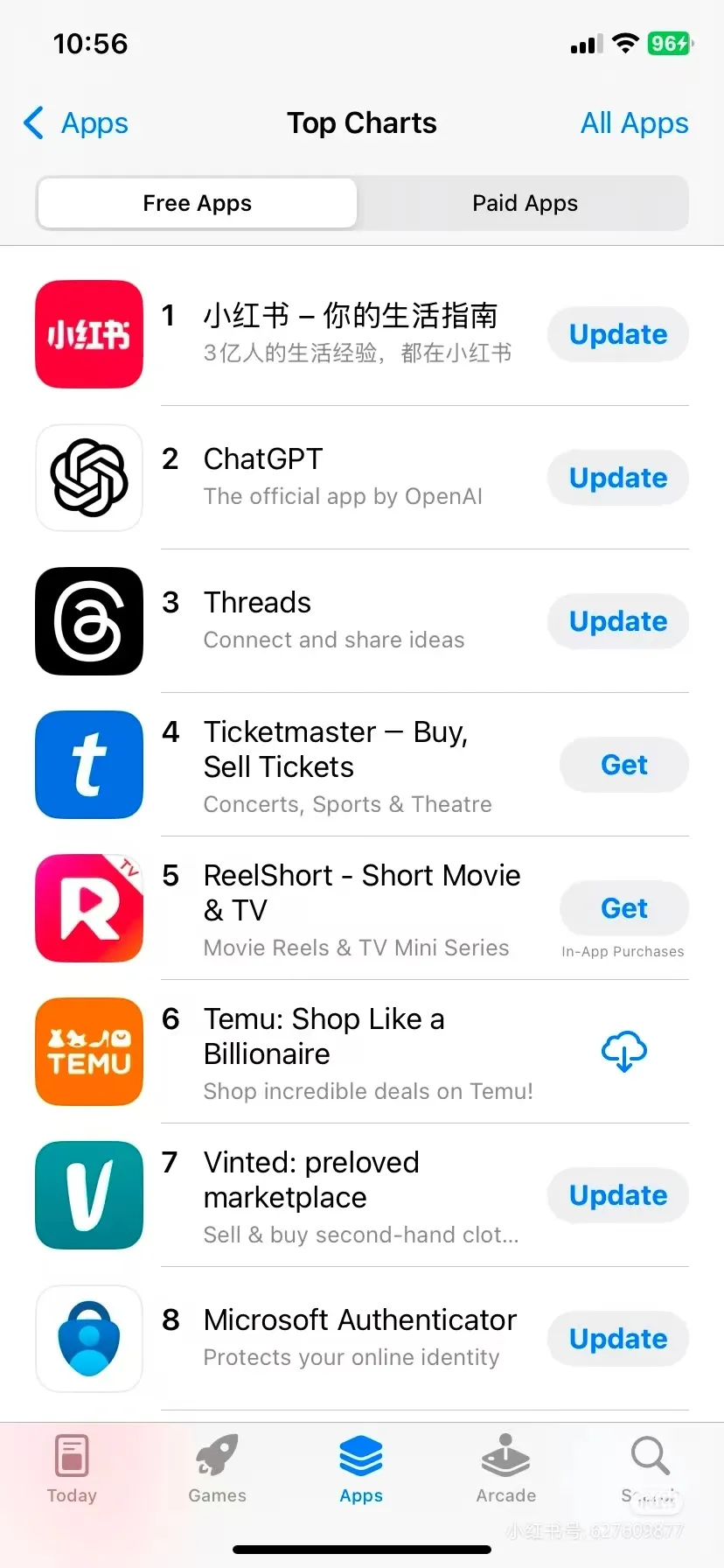Update Microsoft Authenticator
Viewport: 724px width, 1568px height.
[618, 1339]
